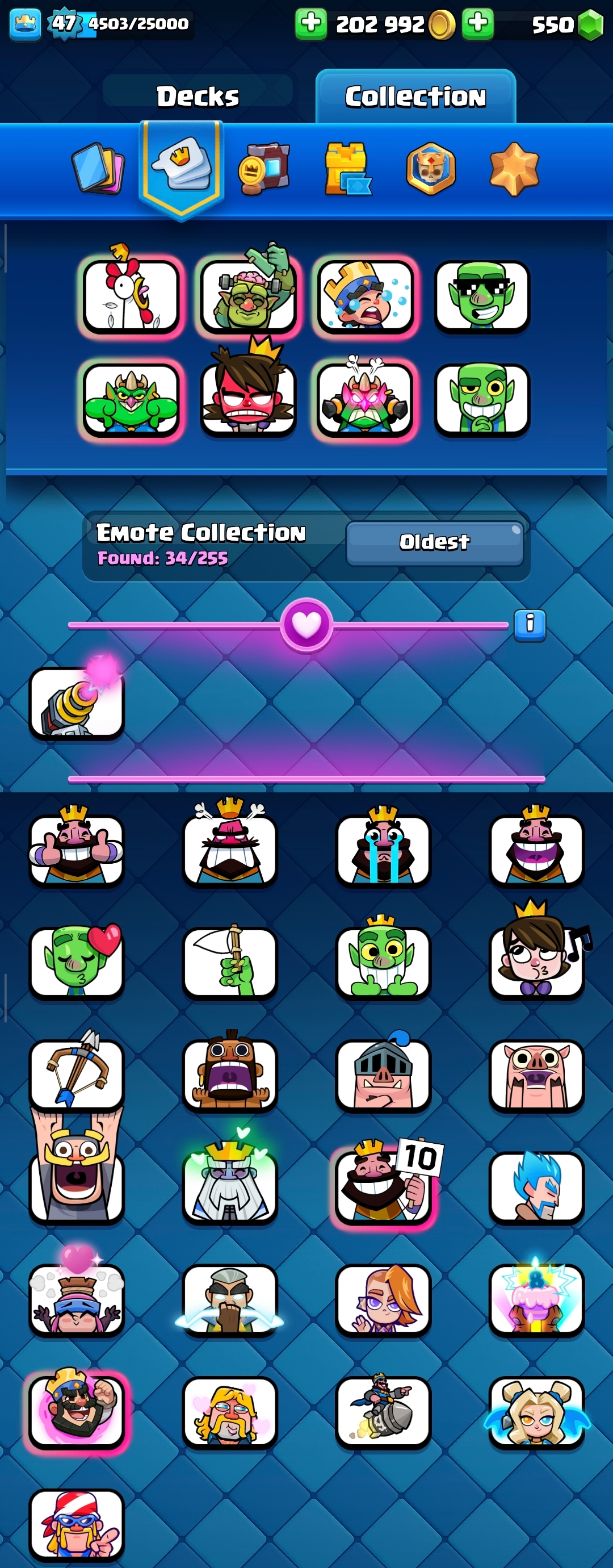The image size is (613, 1568).
Task: Open the emote info button
Action: point(530,625)
